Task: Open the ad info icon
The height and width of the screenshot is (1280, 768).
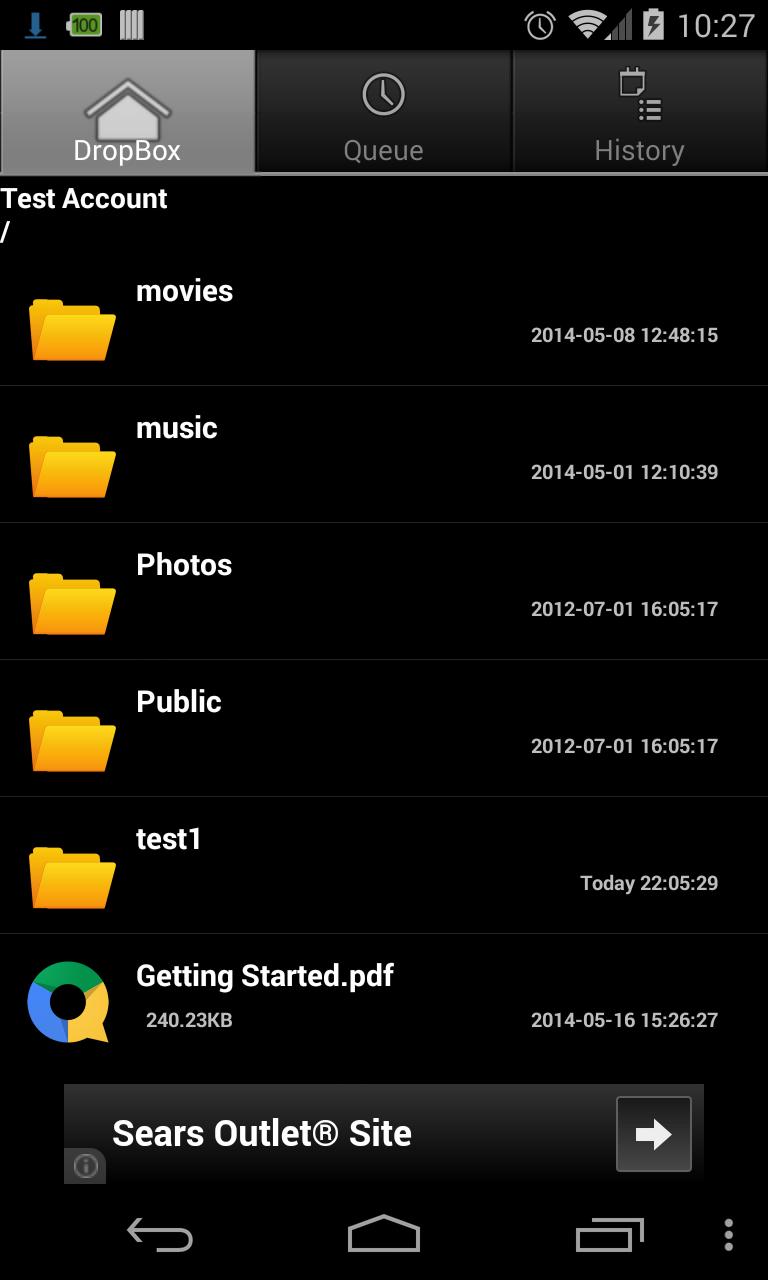Action: coord(86,1166)
